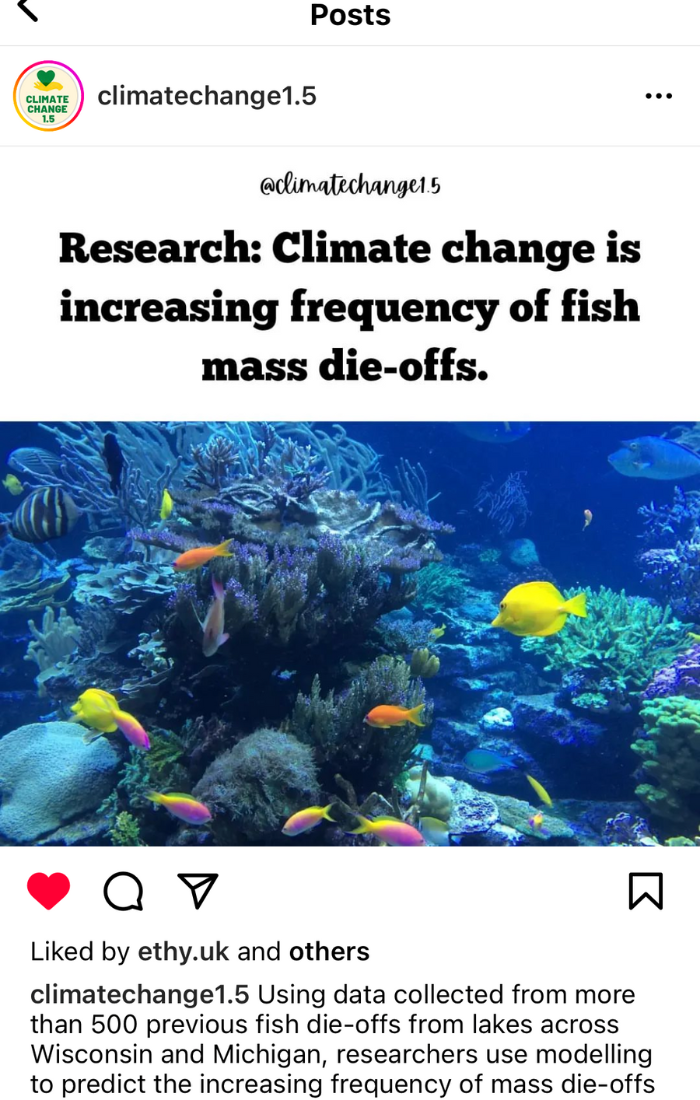Unlike the post with the red heart
700x1100 pixels.
point(48,891)
